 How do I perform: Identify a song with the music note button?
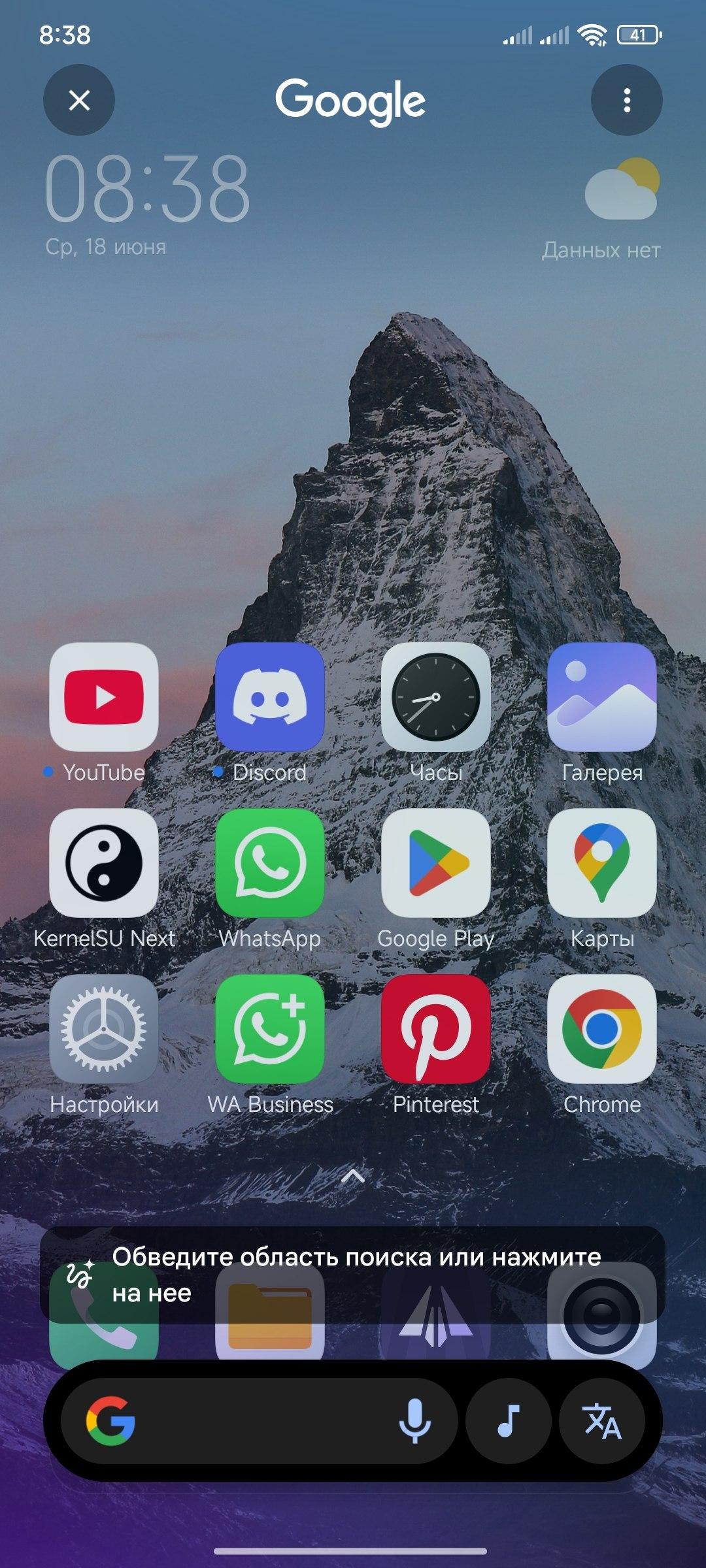point(509,1421)
